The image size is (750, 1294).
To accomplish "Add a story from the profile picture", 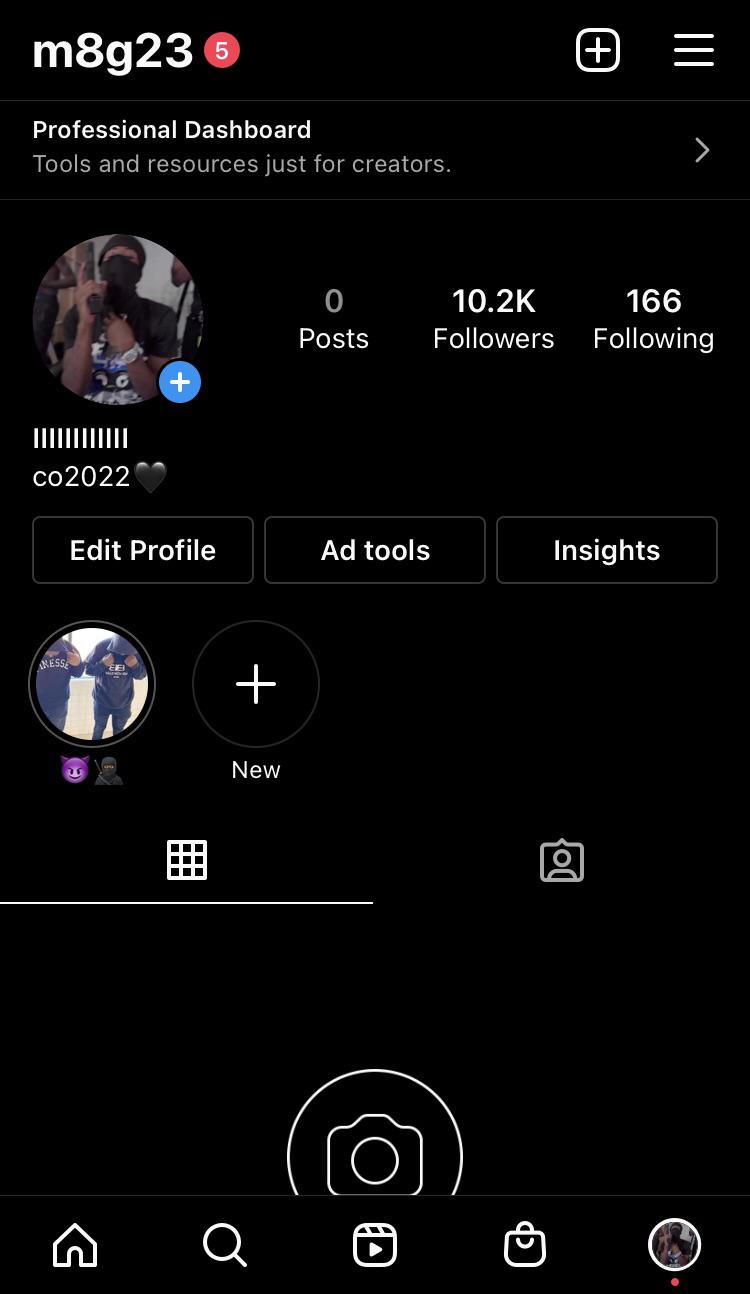I will [180, 383].
